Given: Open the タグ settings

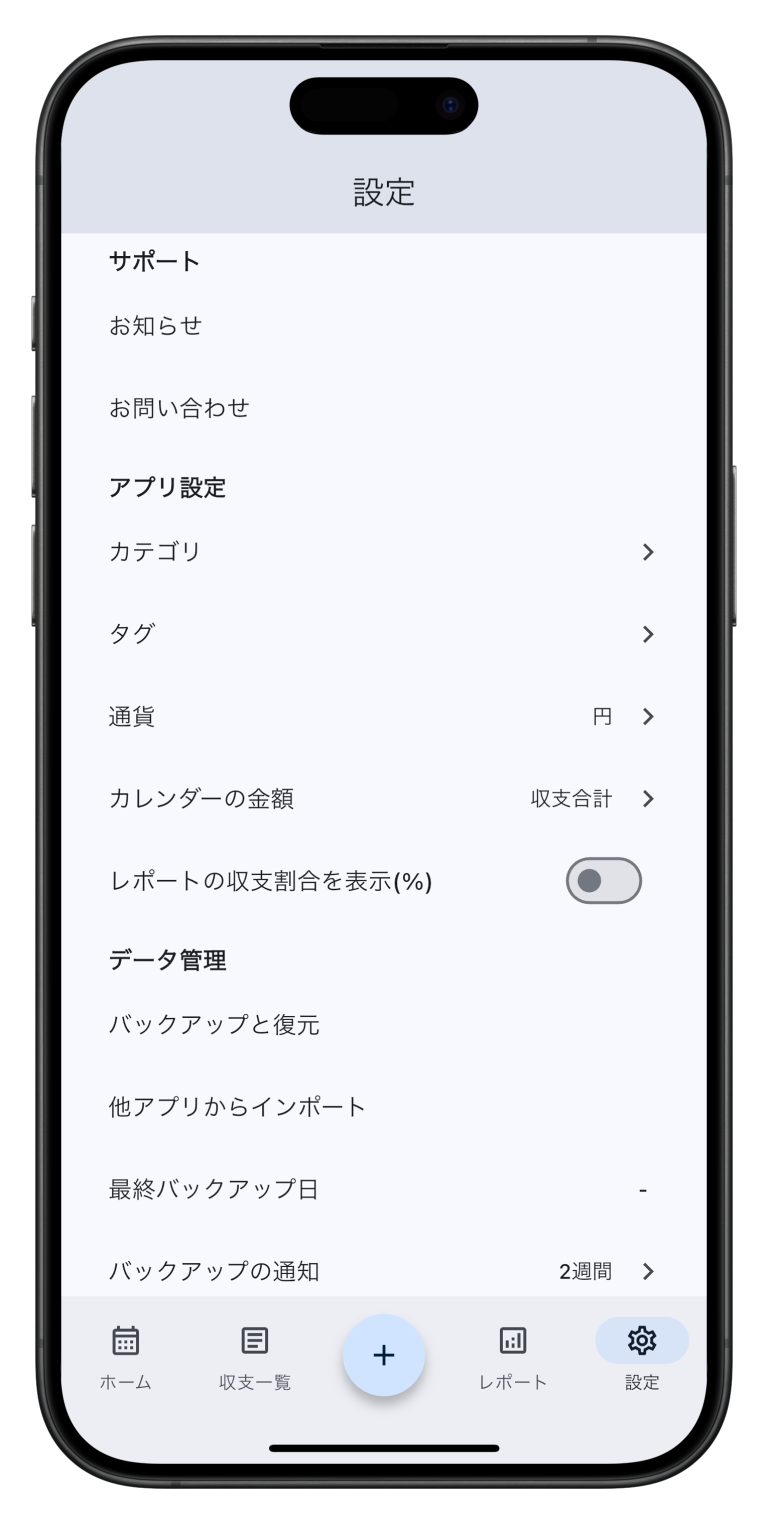Looking at the screenshot, I should point(383,634).
